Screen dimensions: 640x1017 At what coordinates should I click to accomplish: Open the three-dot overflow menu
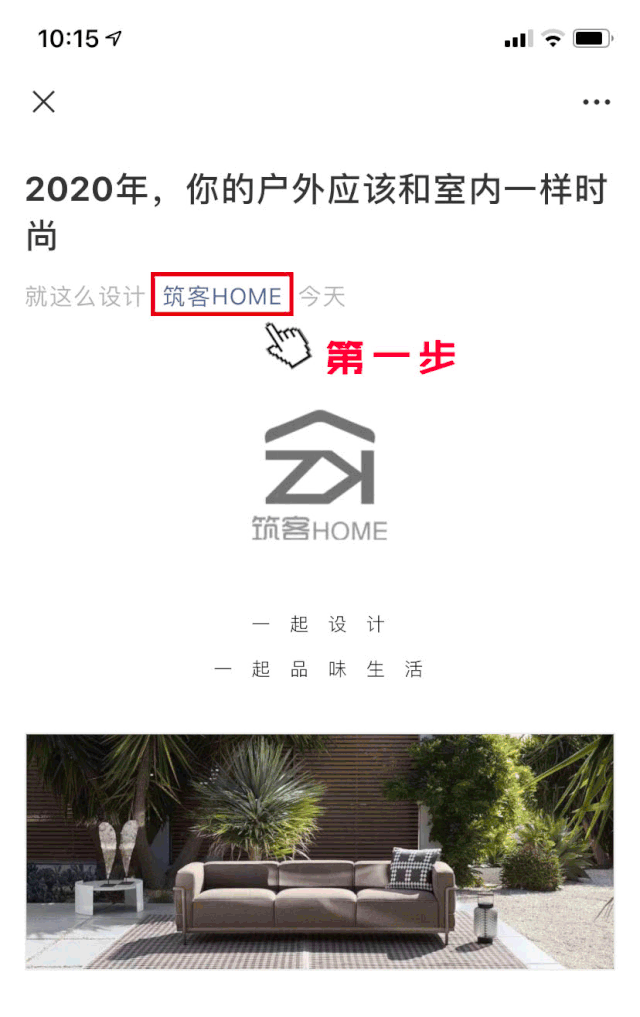pyautogui.click(x=596, y=102)
